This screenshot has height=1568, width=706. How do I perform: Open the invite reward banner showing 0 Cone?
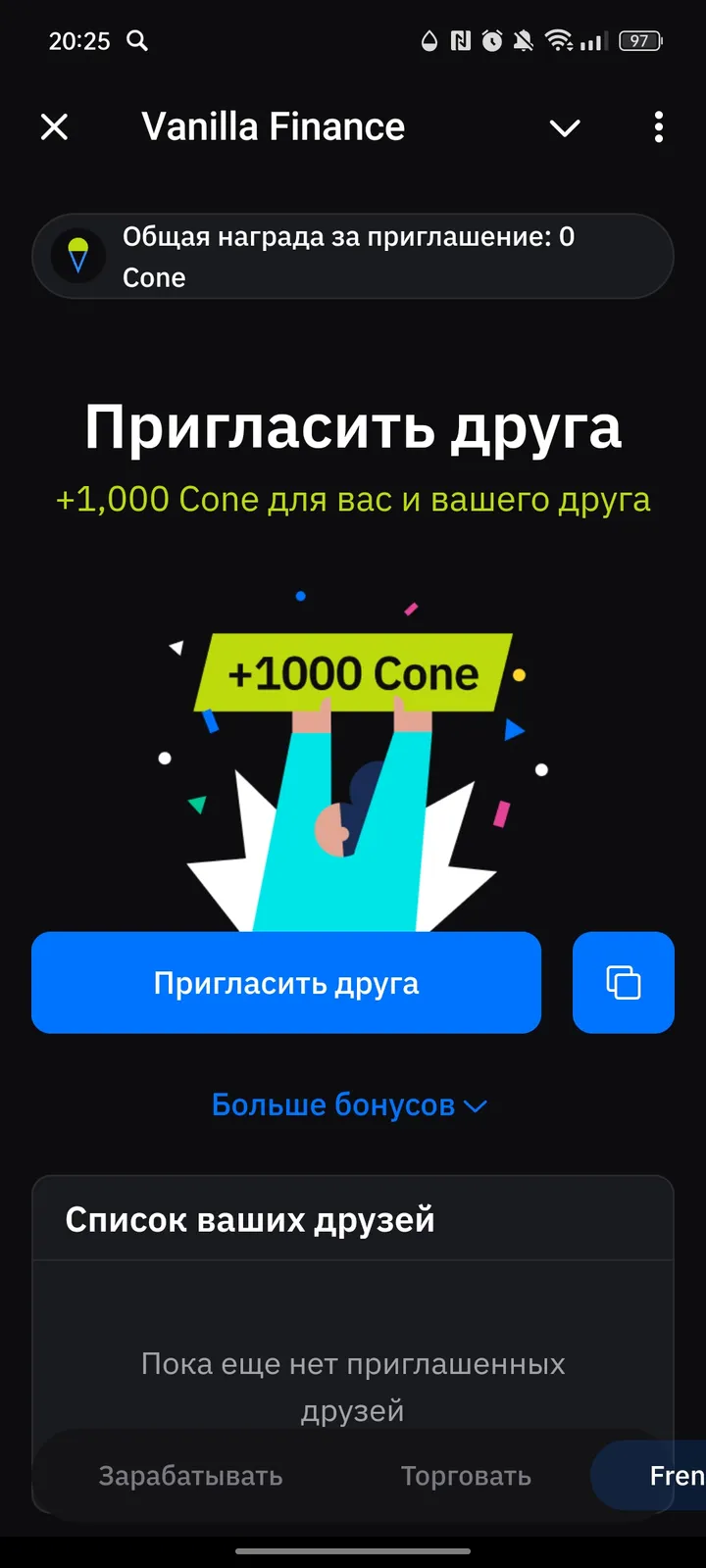(353, 256)
